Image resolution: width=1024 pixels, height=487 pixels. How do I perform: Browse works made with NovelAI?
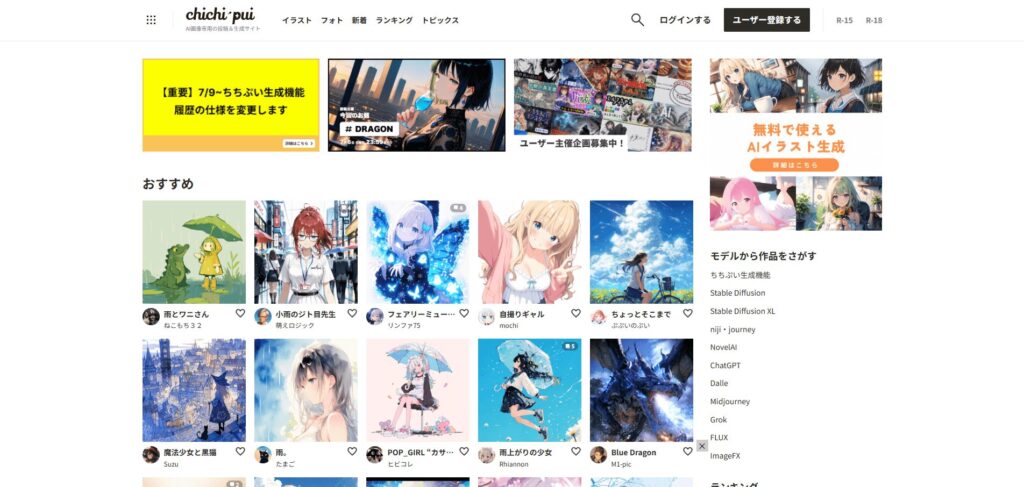click(x=726, y=347)
